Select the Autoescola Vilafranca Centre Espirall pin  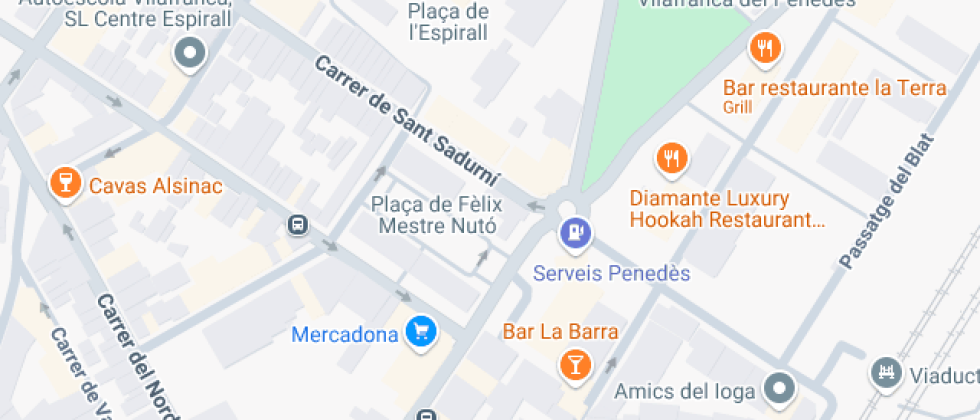point(189,53)
